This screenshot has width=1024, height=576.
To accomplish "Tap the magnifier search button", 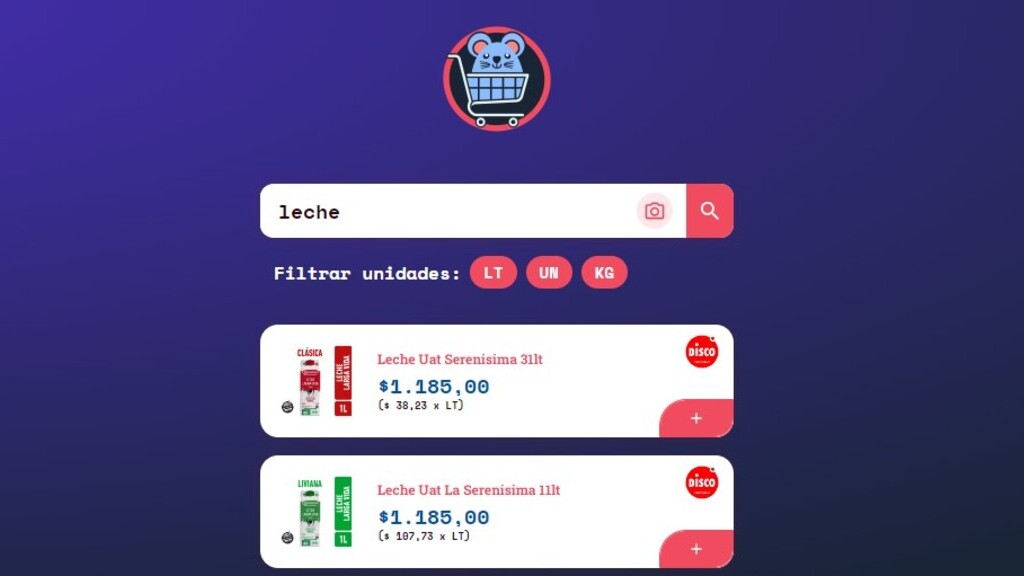I will pos(710,211).
